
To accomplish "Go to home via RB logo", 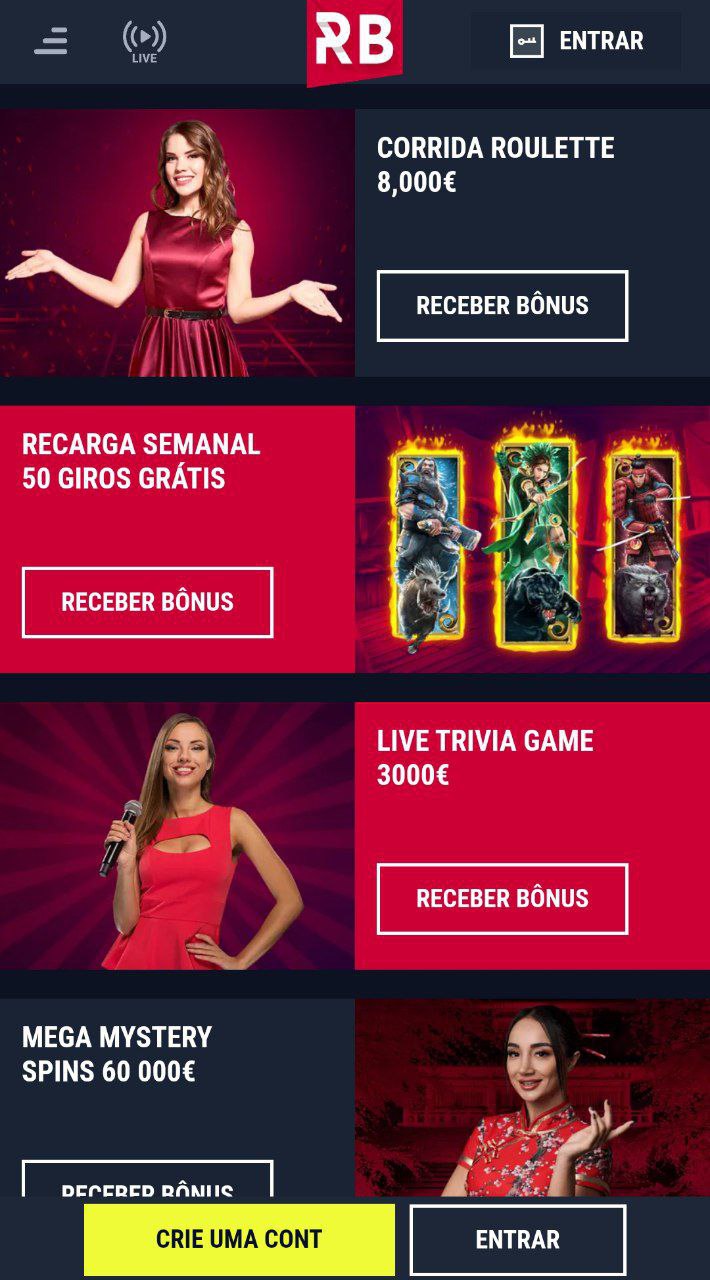I will click(354, 41).
